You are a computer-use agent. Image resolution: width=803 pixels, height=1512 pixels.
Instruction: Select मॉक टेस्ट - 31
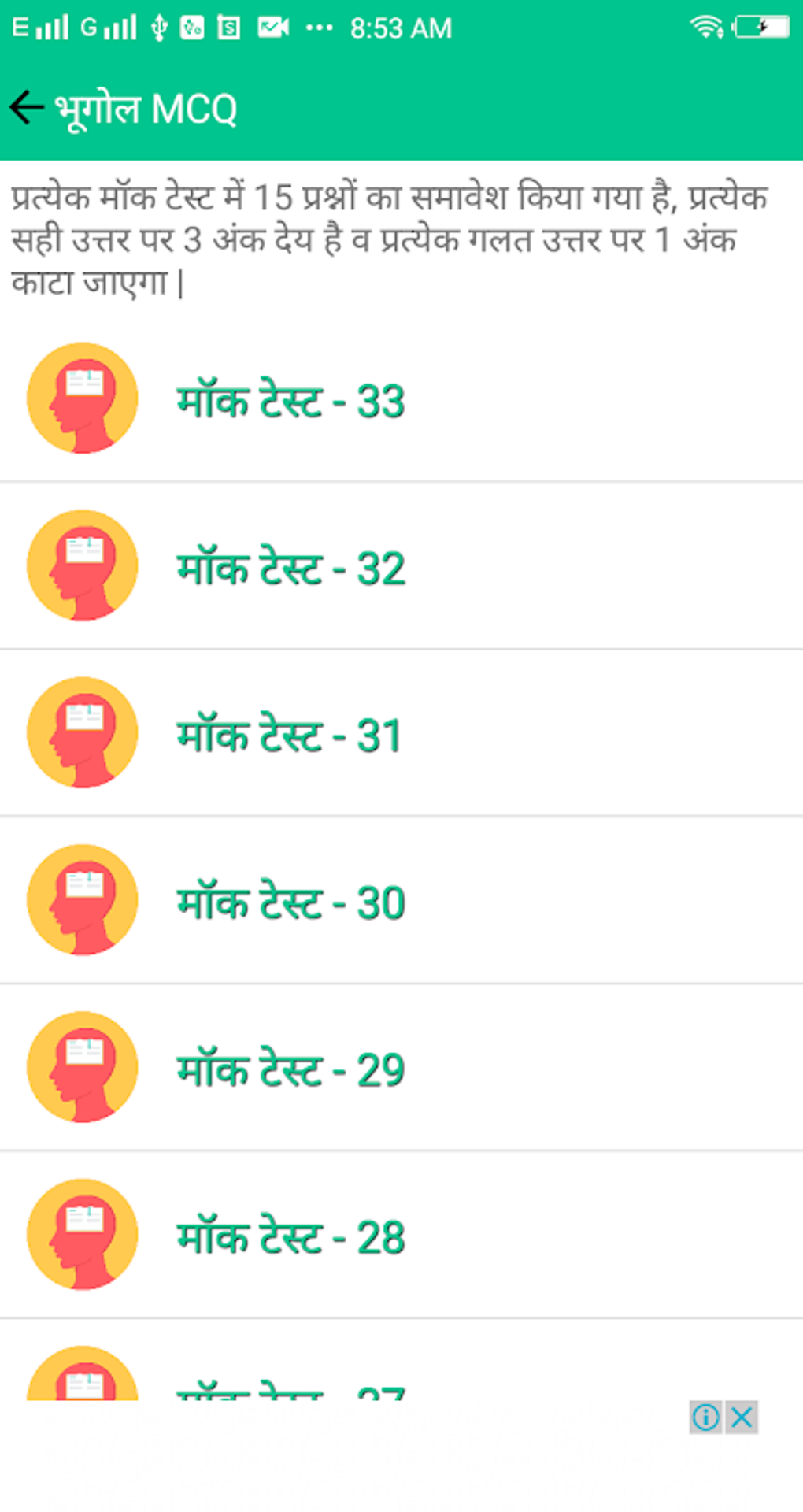(x=401, y=733)
